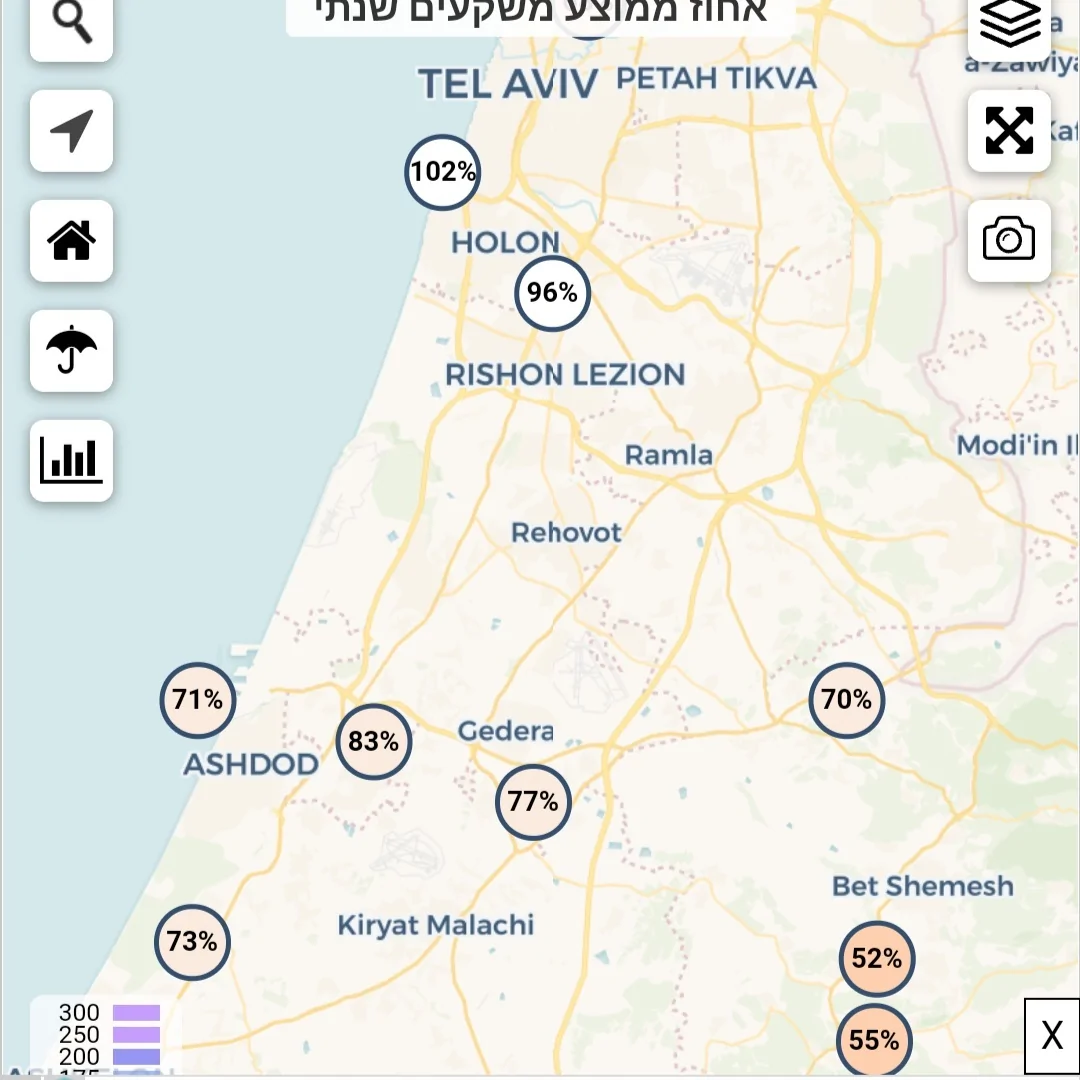Tap the 71% marker above Ashdod

198,700
